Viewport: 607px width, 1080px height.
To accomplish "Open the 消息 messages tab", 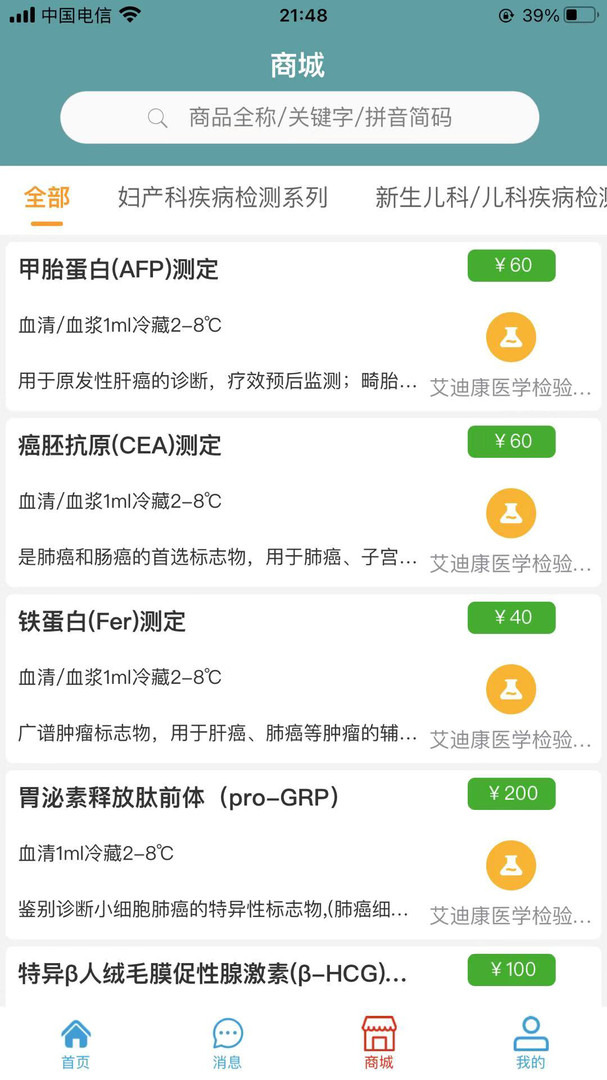I will coord(227,1043).
